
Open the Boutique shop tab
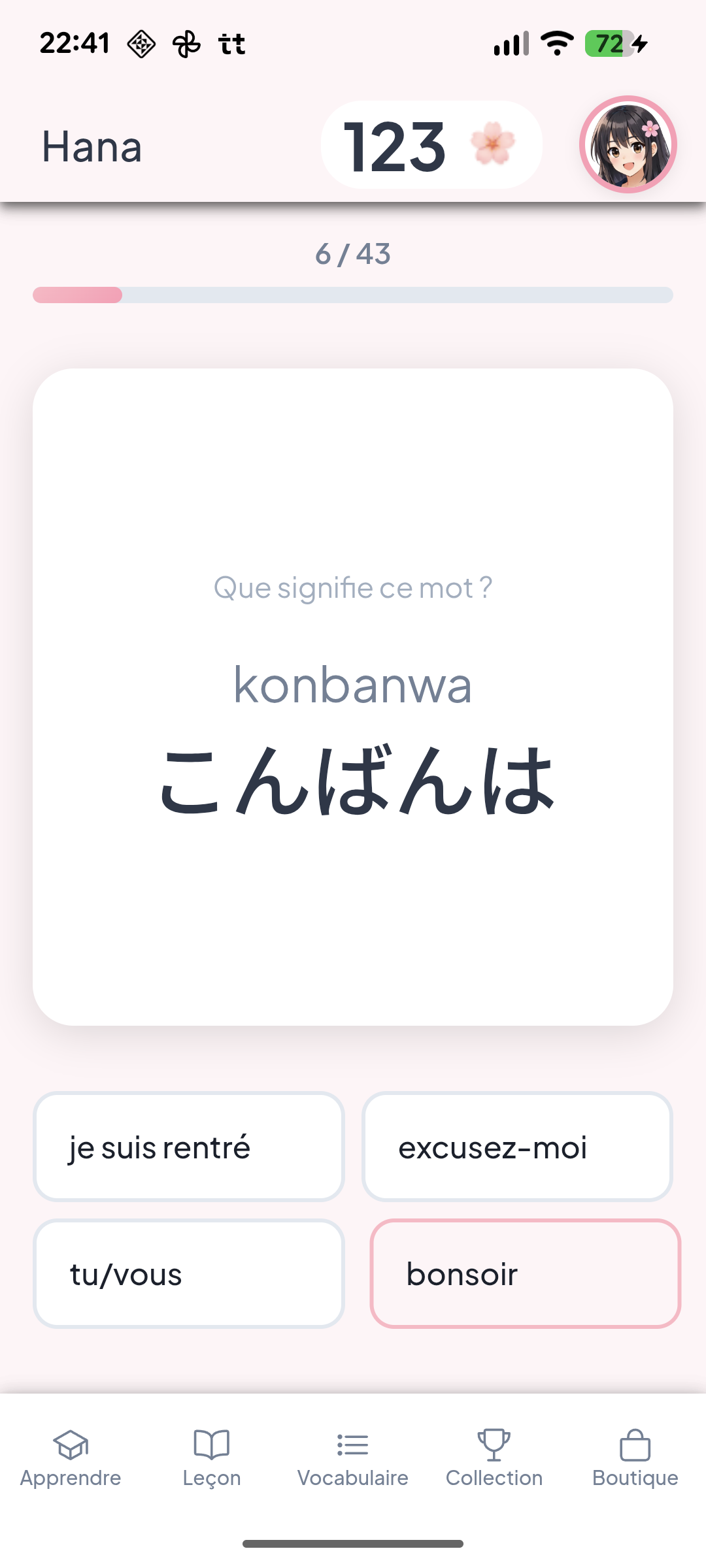[x=635, y=1458]
